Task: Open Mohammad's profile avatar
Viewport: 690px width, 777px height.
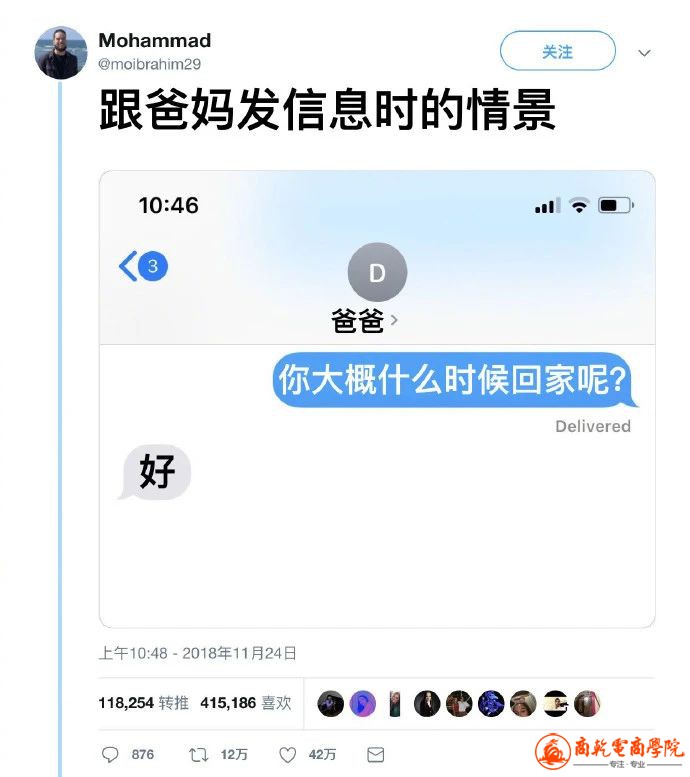Action: point(61,53)
